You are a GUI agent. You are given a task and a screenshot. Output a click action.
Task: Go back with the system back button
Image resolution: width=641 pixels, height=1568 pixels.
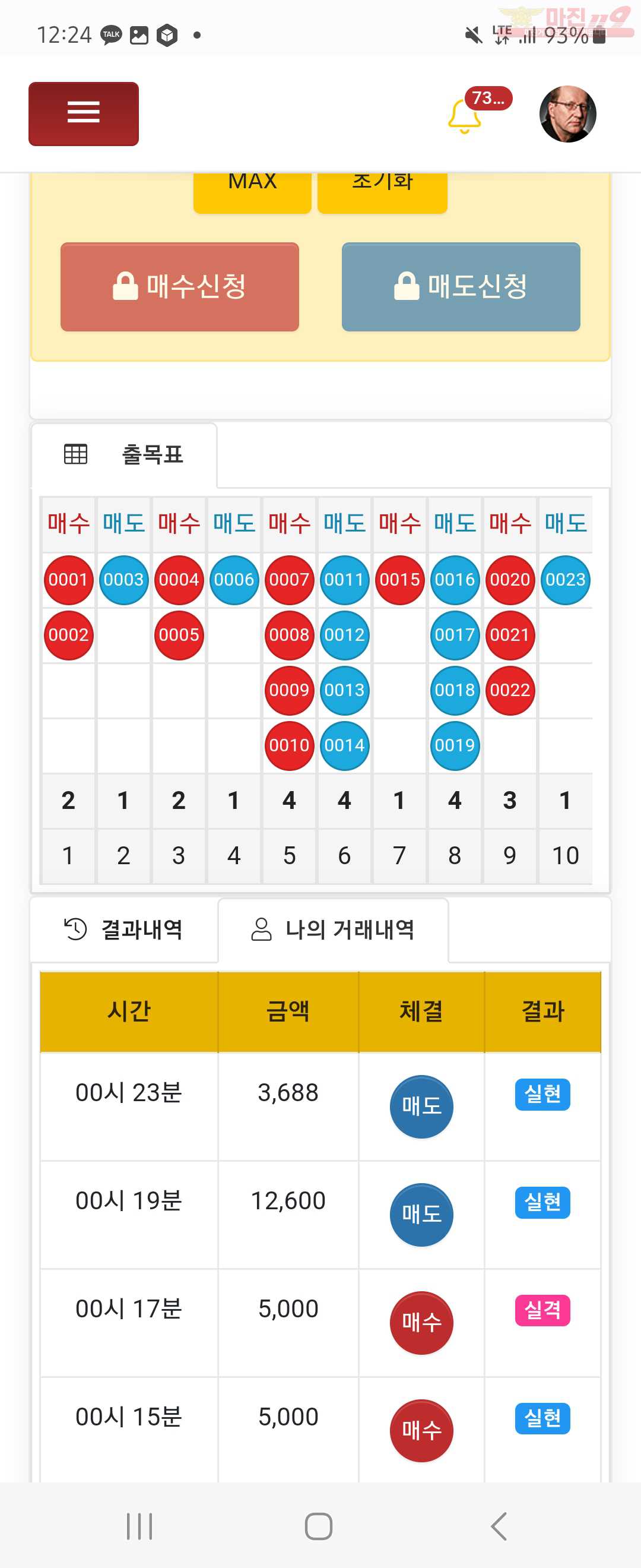point(499,1525)
